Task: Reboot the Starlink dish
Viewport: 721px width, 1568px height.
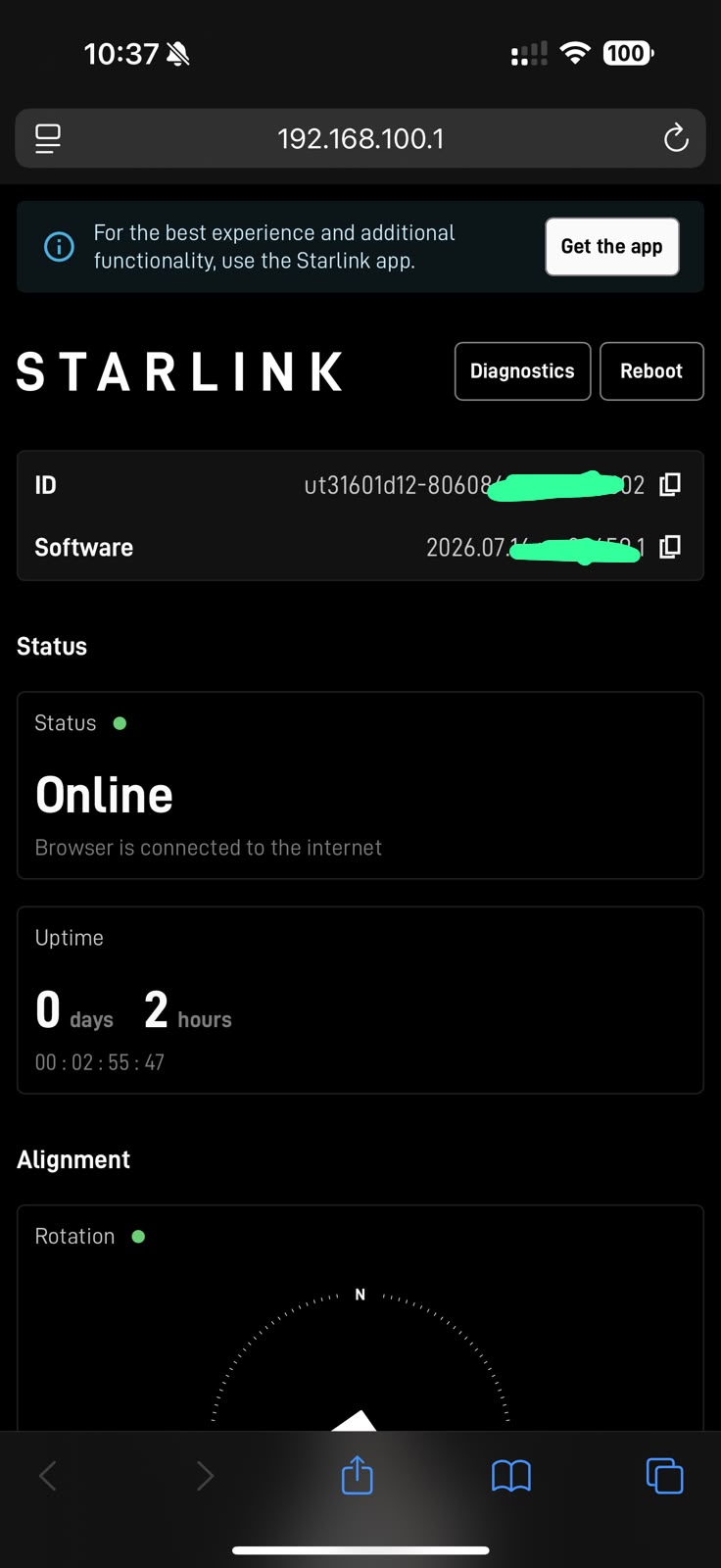Action: tap(651, 371)
